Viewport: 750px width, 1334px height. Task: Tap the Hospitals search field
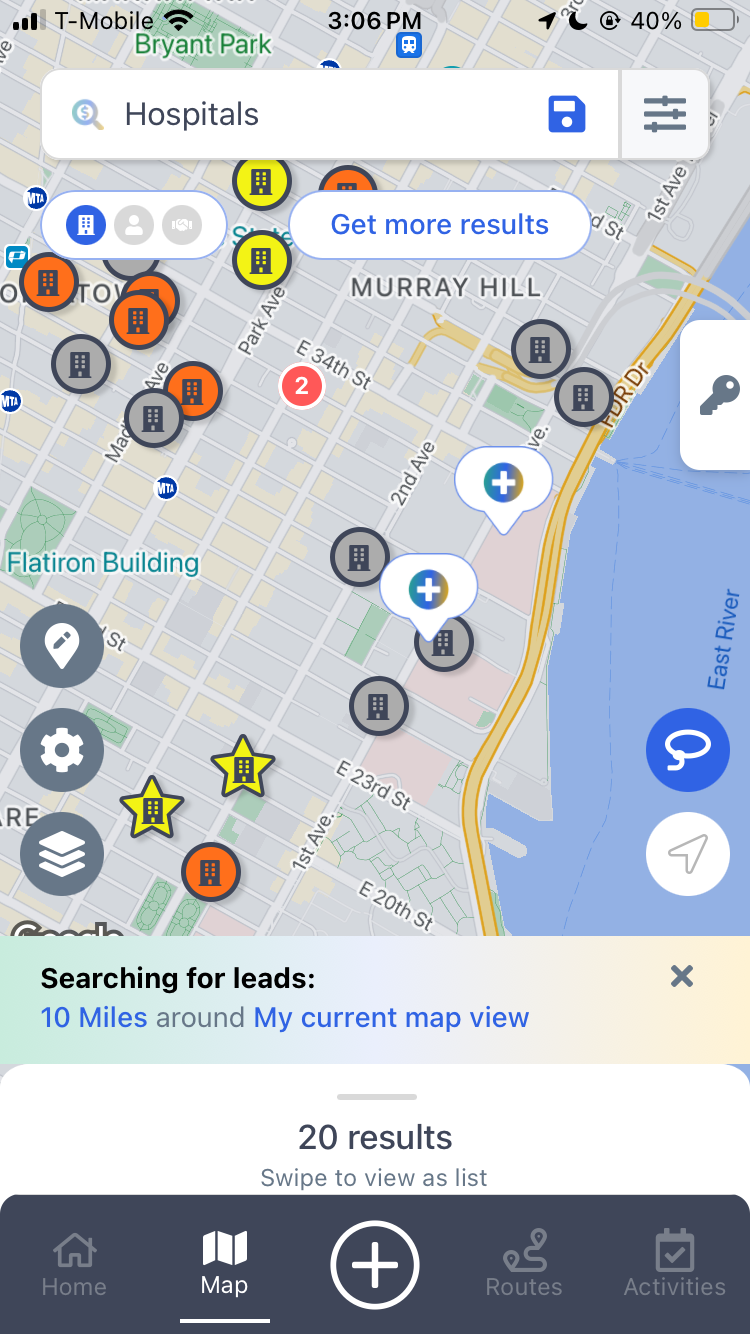(x=300, y=114)
